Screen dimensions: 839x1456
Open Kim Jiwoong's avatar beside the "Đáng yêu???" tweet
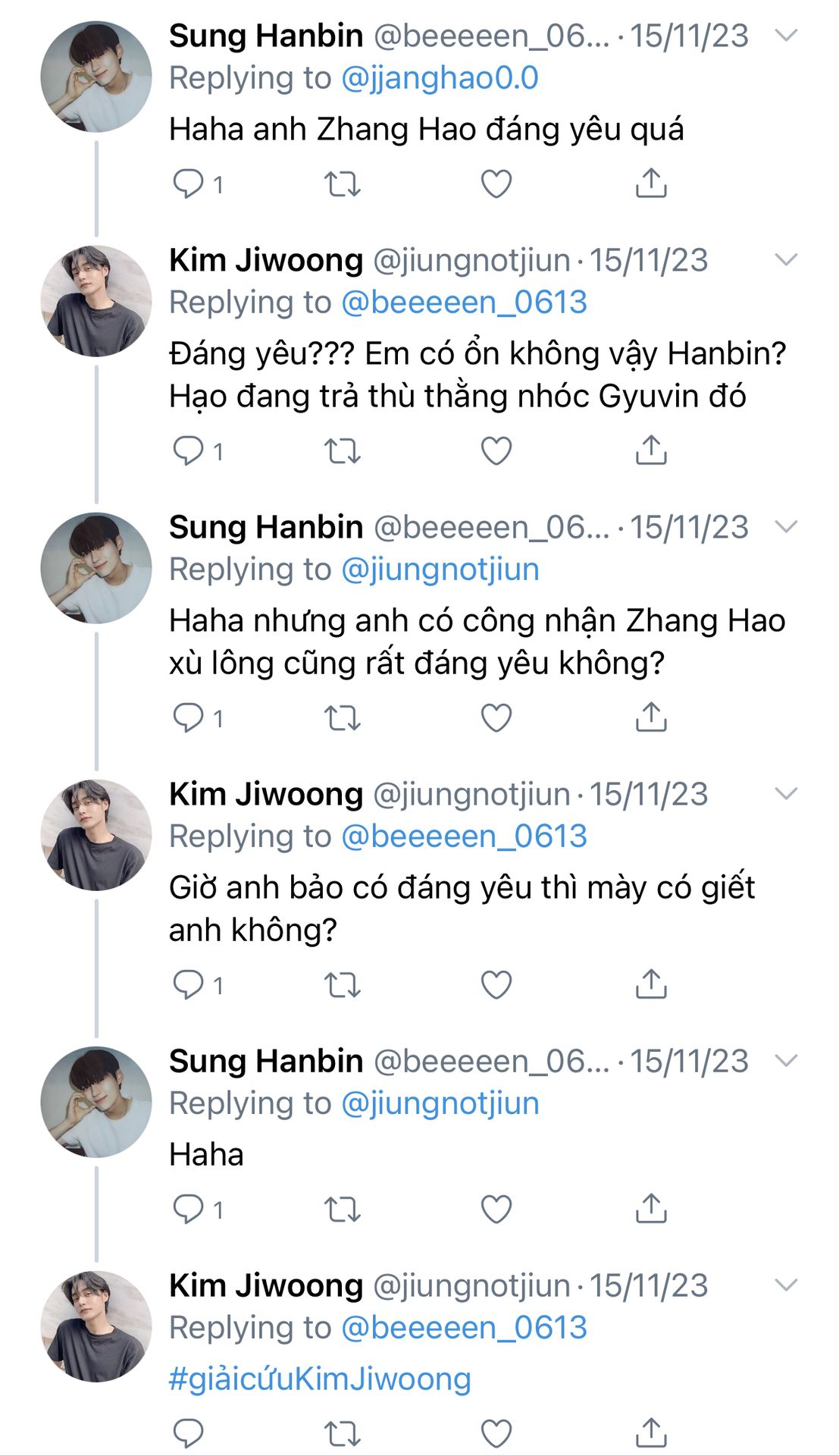pyautogui.click(x=96, y=301)
